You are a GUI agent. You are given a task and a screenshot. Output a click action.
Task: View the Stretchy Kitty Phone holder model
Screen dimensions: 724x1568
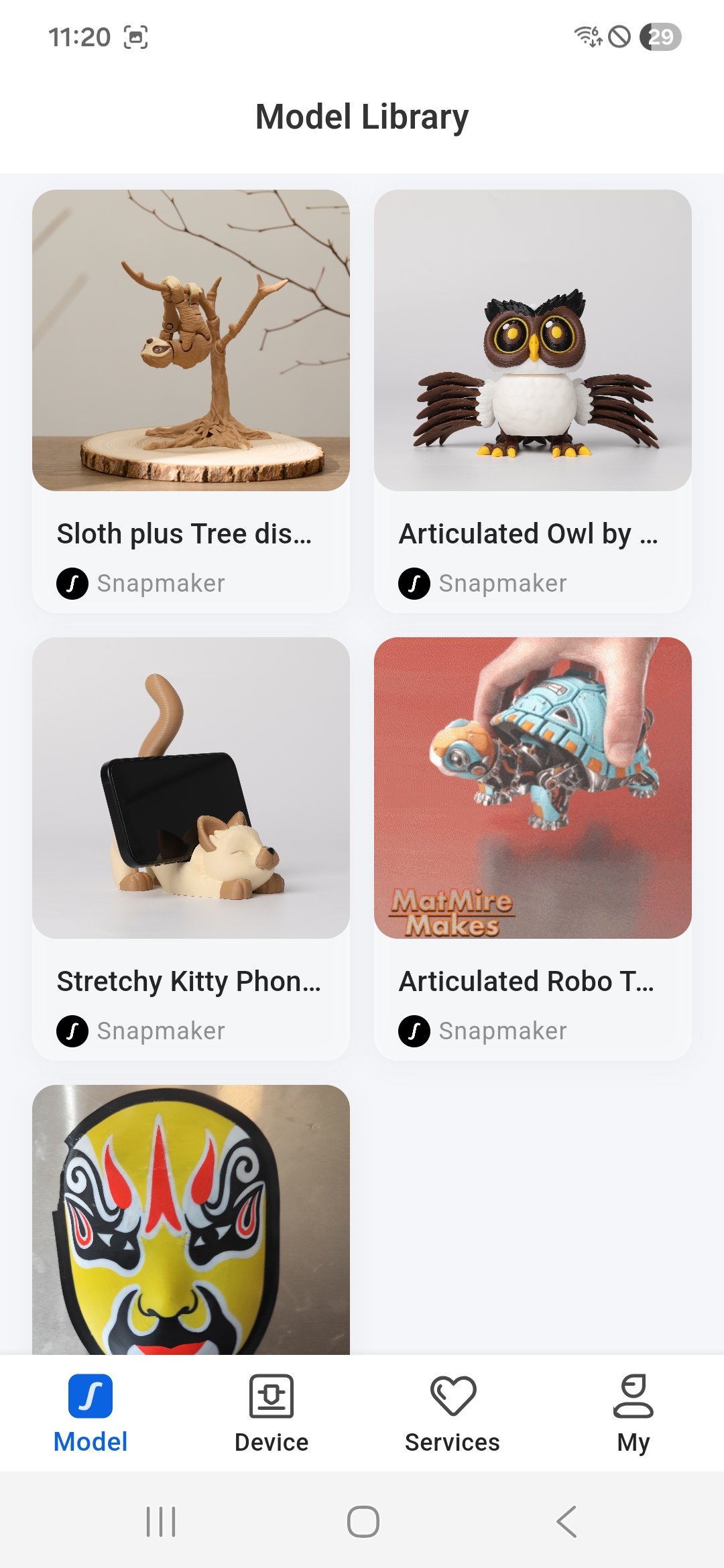coord(191,848)
